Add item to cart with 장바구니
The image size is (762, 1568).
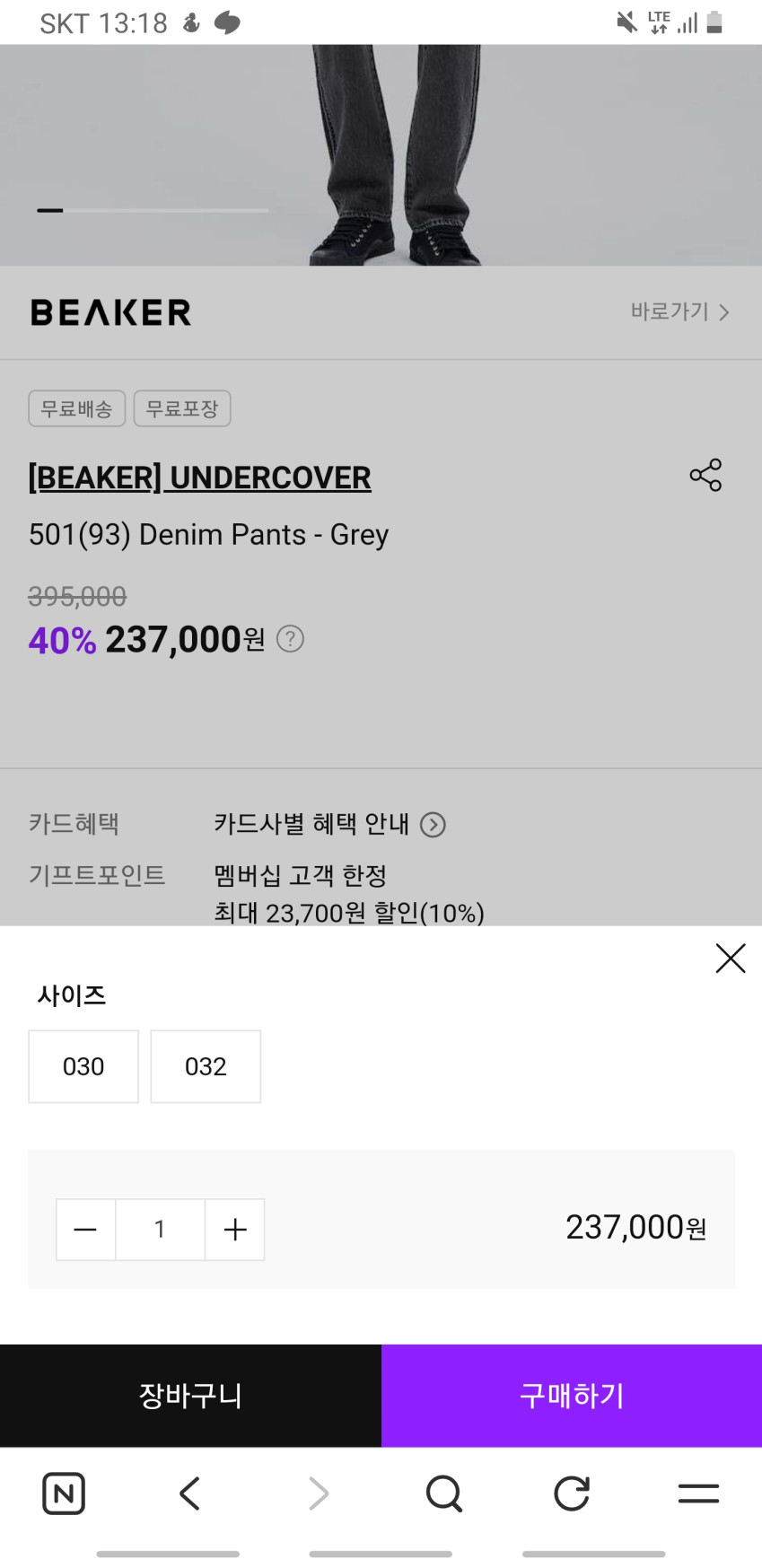point(190,1396)
